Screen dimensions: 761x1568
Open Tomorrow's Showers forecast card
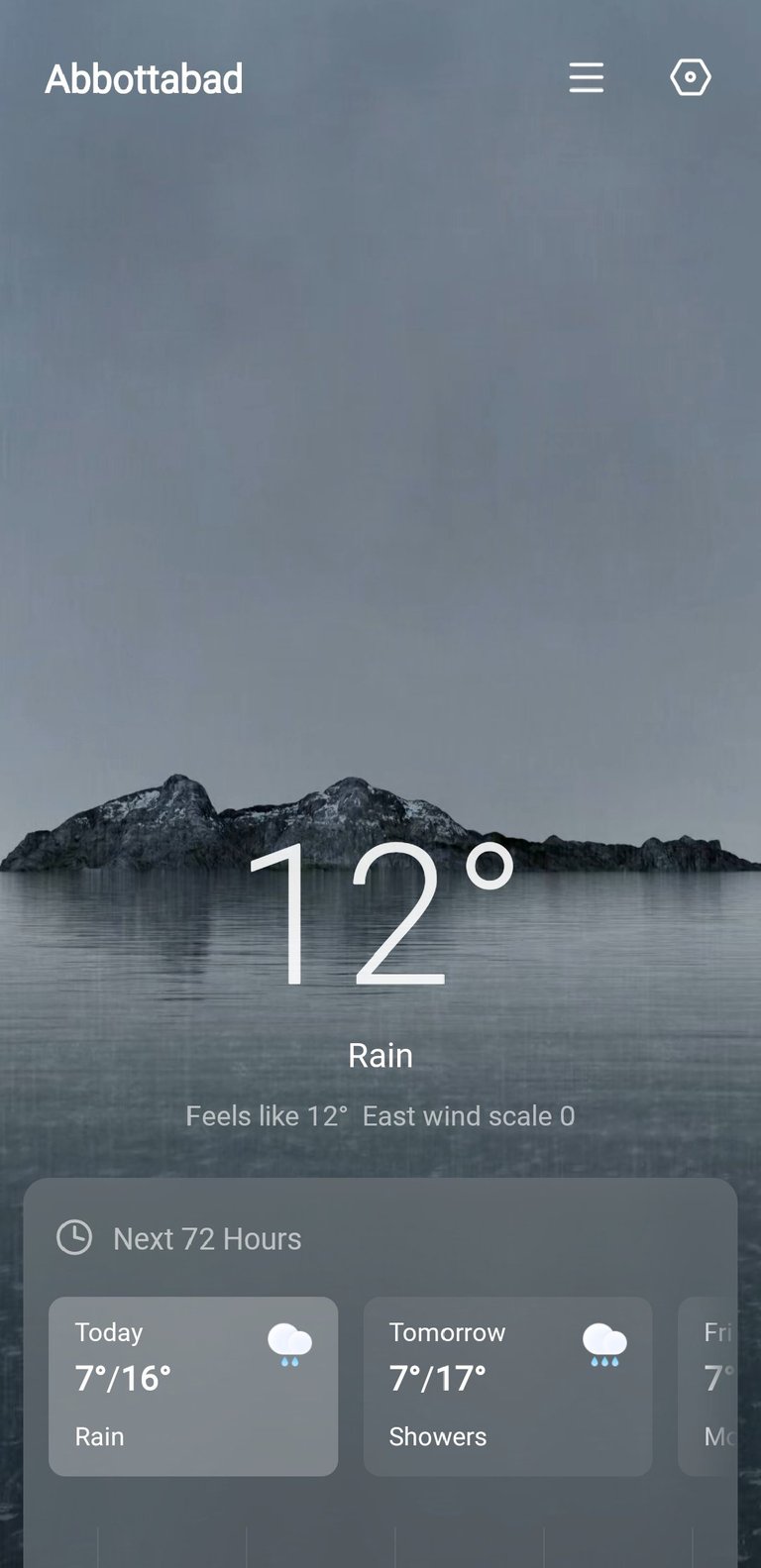tap(507, 1385)
